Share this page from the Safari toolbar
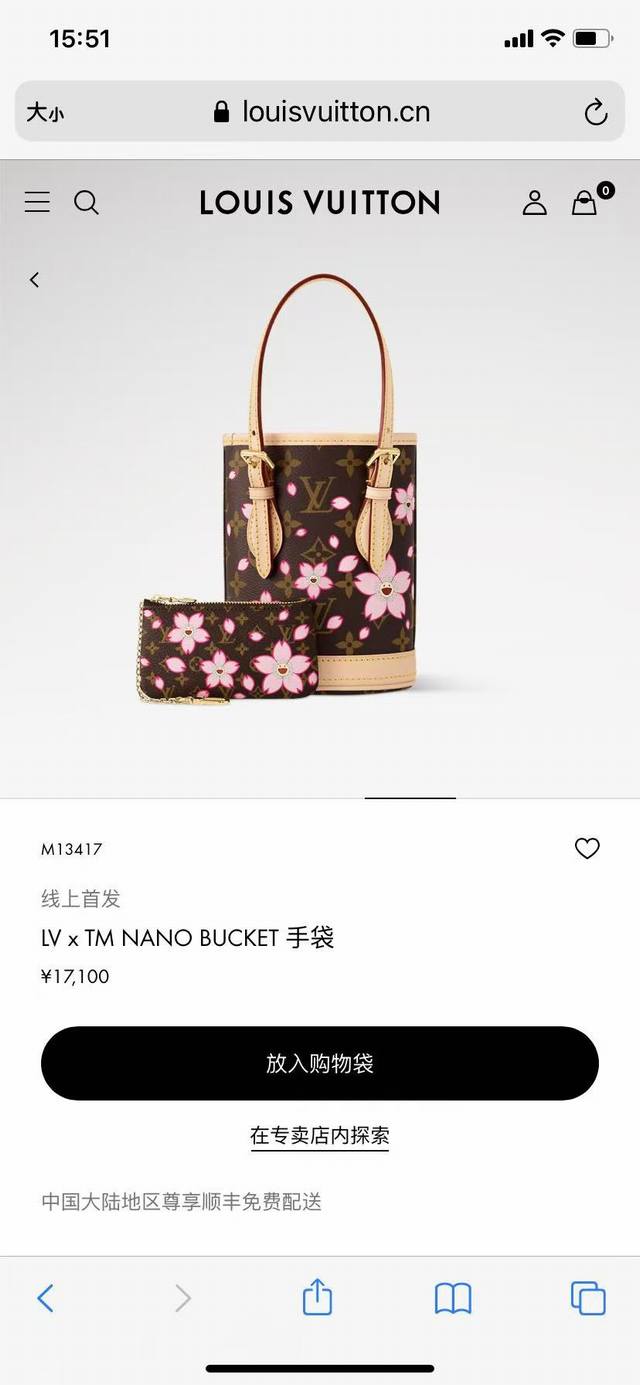 click(317, 1298)
